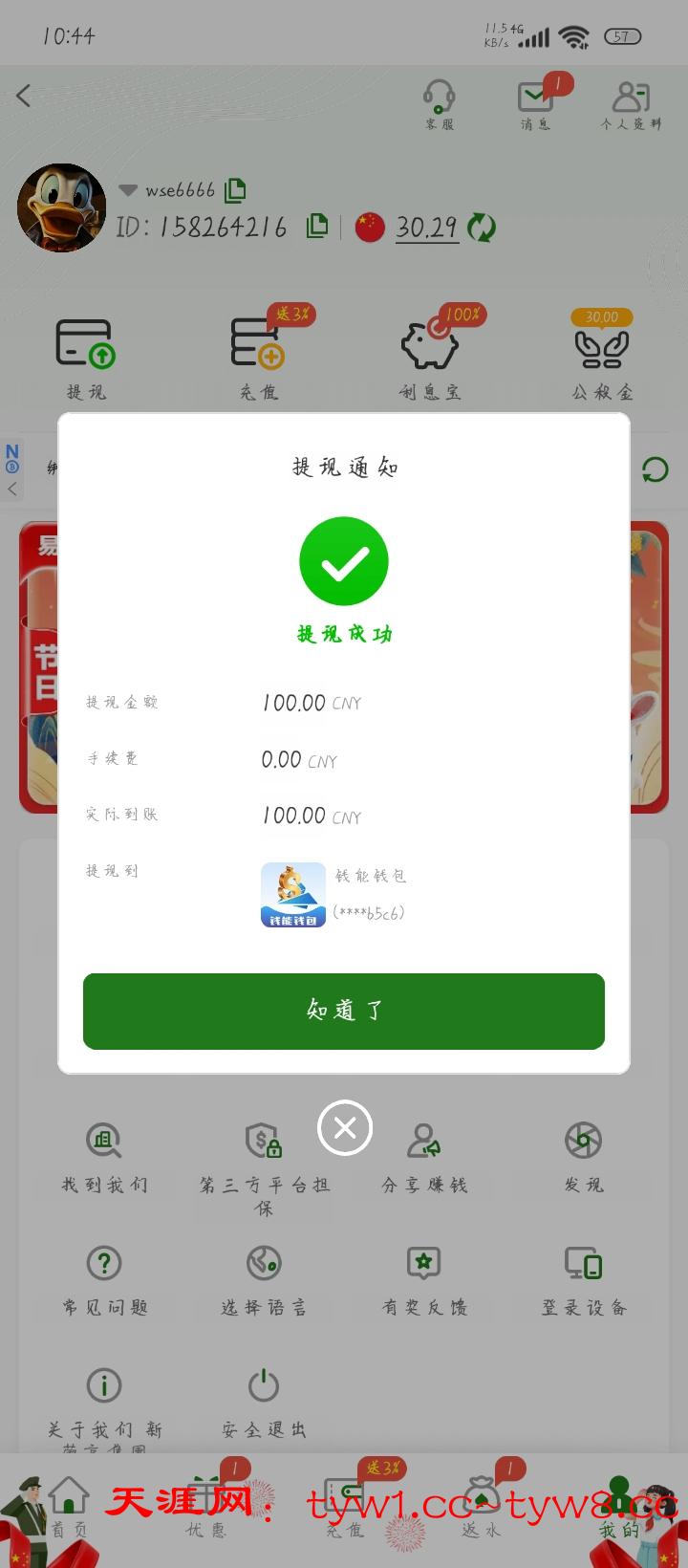
Task: Open 常见问题 FAQ
Action: click(x=104, y=1279)
